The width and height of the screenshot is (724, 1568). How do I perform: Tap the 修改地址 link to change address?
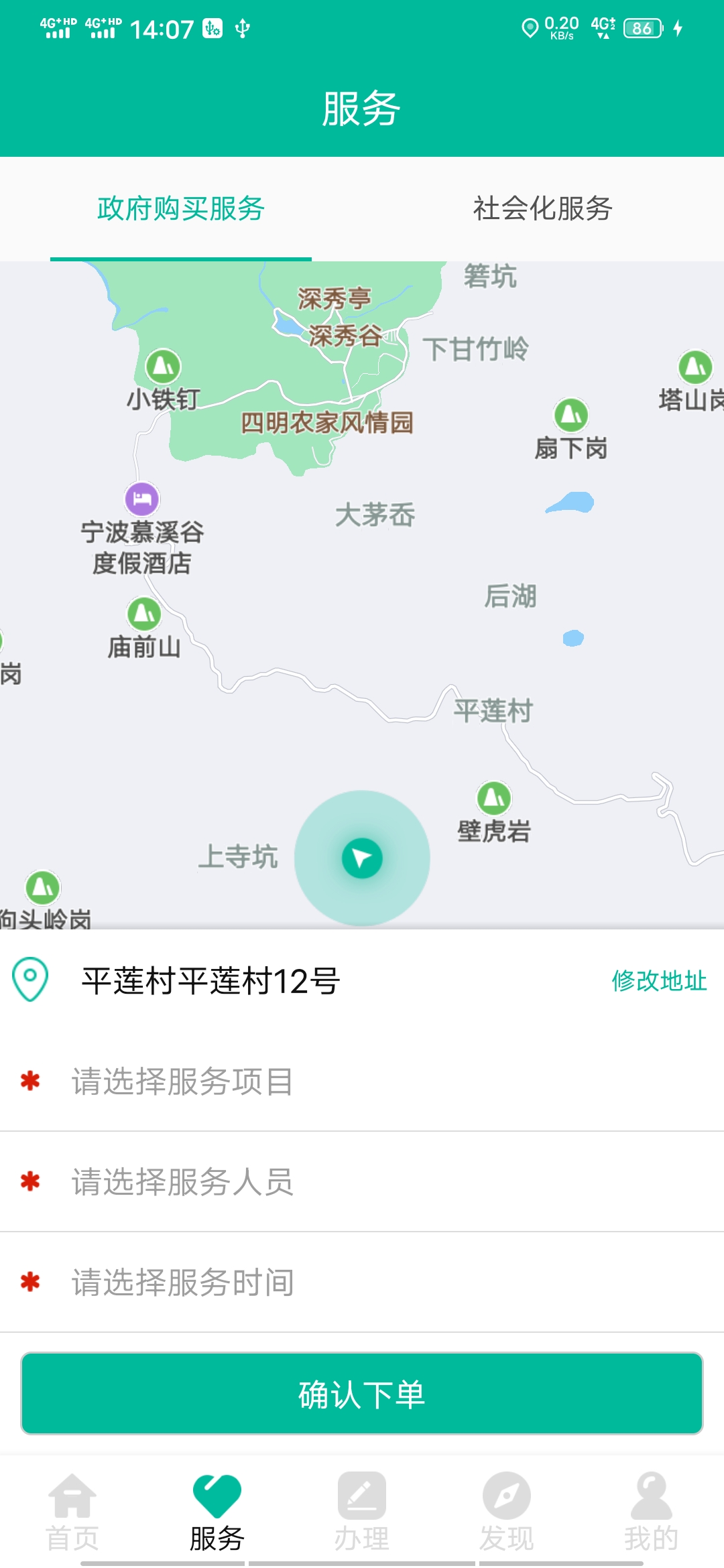(658, 981)
